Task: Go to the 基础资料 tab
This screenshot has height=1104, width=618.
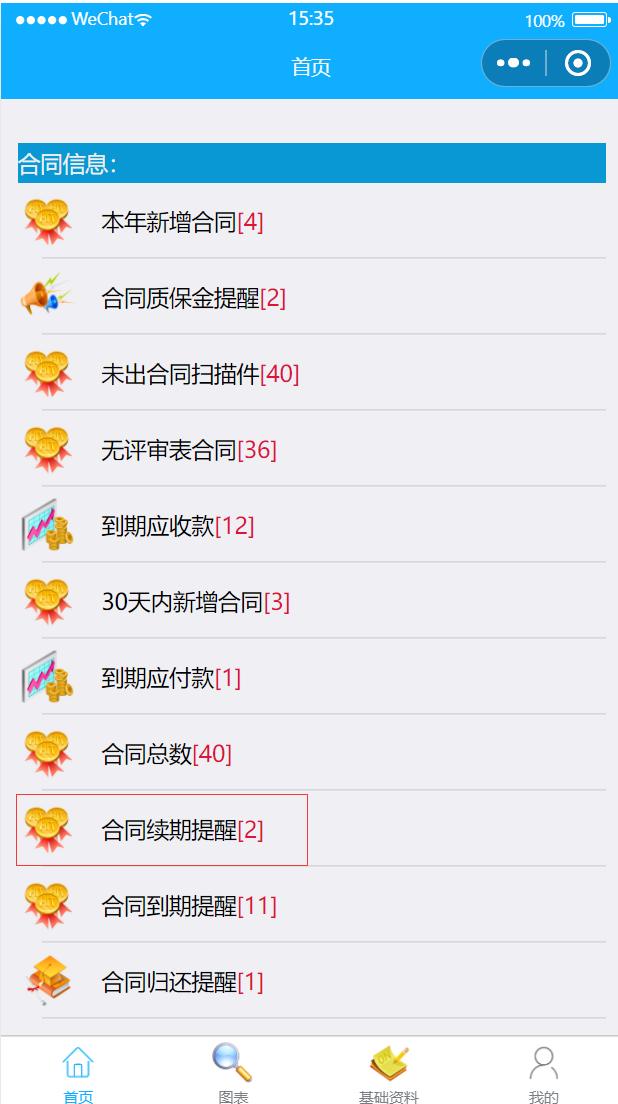Action: coord(388,1072)
